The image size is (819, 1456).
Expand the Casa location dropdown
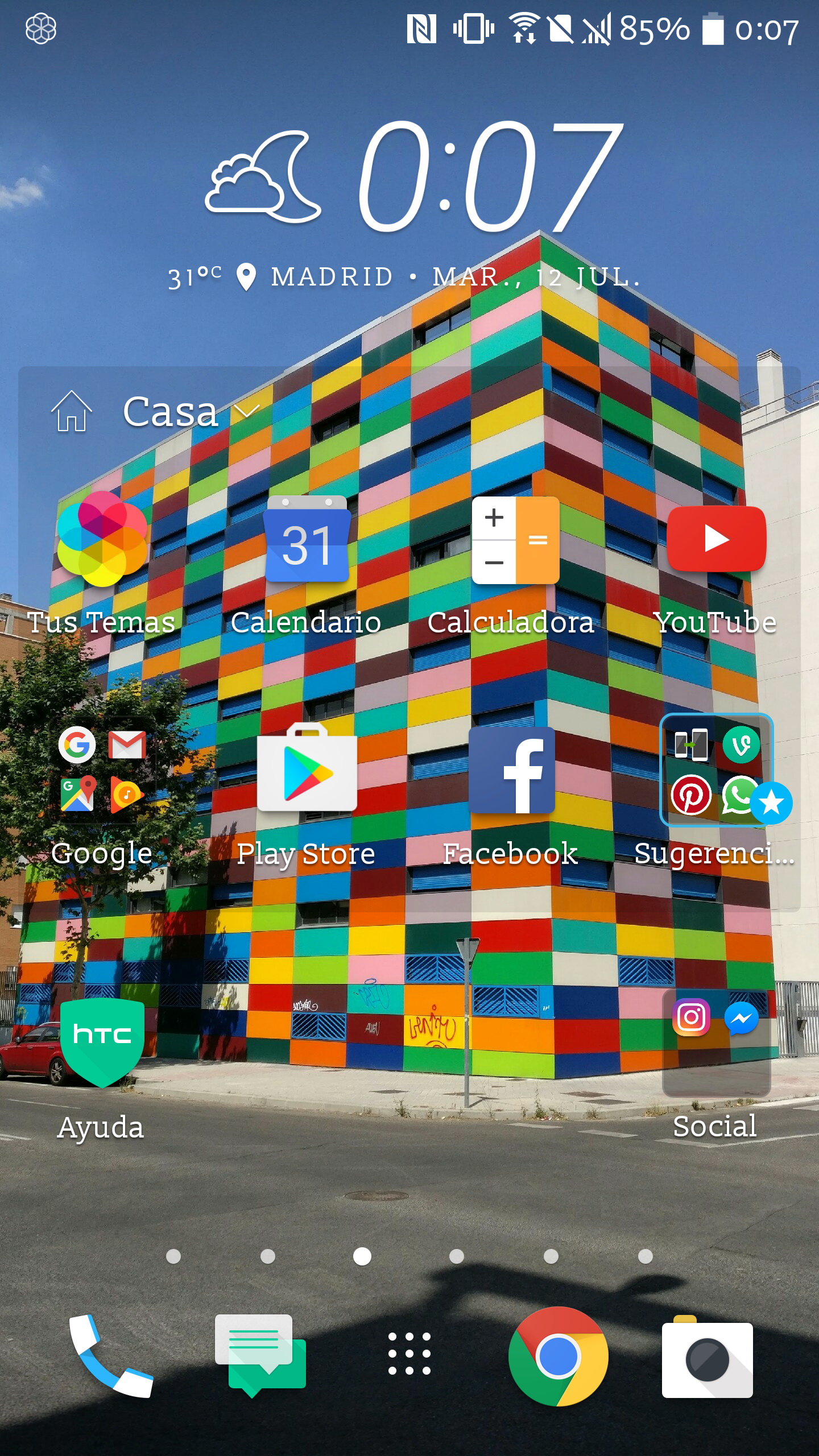(248, 411)
